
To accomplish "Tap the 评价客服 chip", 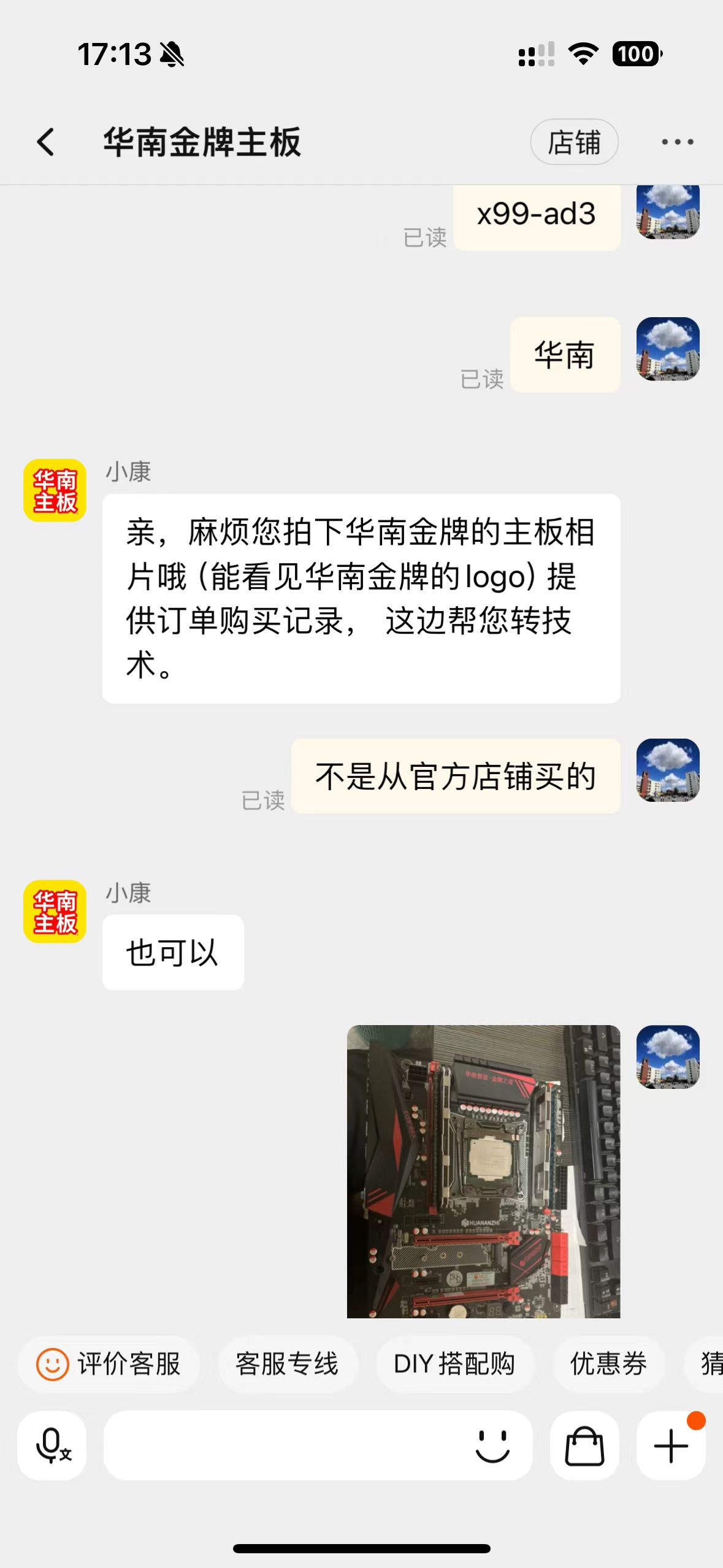I will pos(109,1364).
